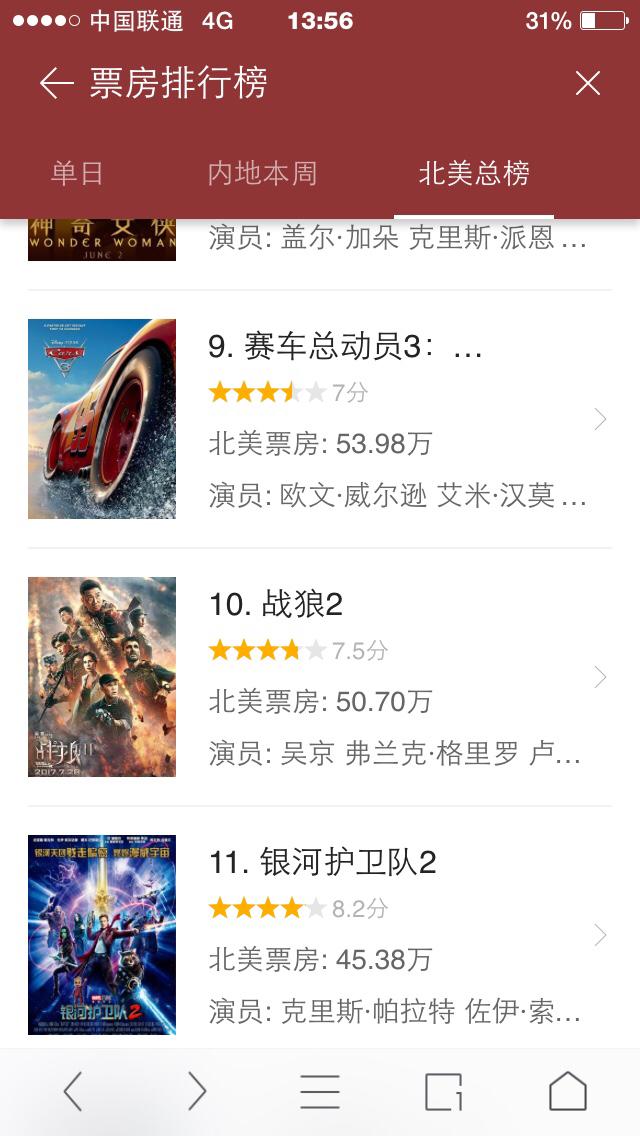640x1136 pixels.
Task: Tap the browser back arrow
Action: (x=72, y=1091)
